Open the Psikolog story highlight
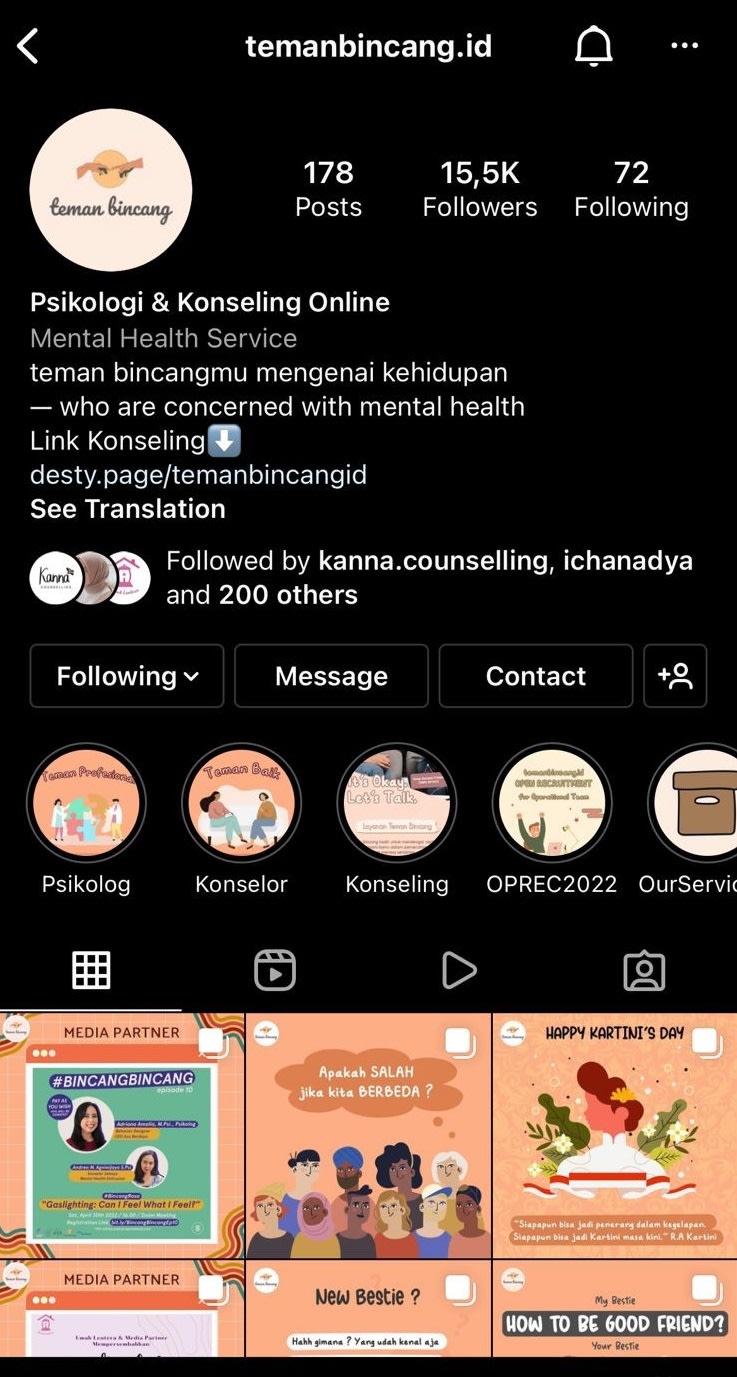Viewport: 737px width, 1377px height. tap(86, 803)
